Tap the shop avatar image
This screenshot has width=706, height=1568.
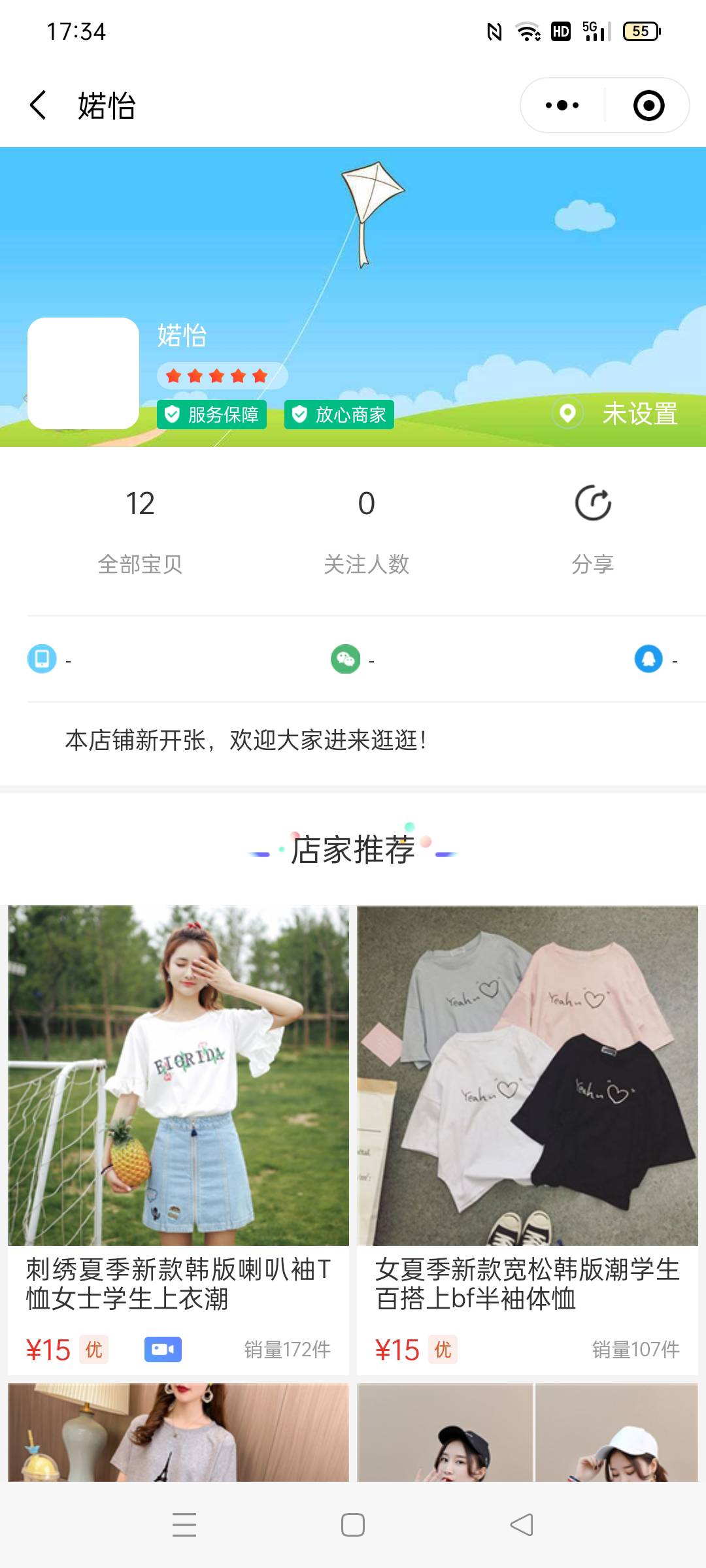tap(83, 373)
